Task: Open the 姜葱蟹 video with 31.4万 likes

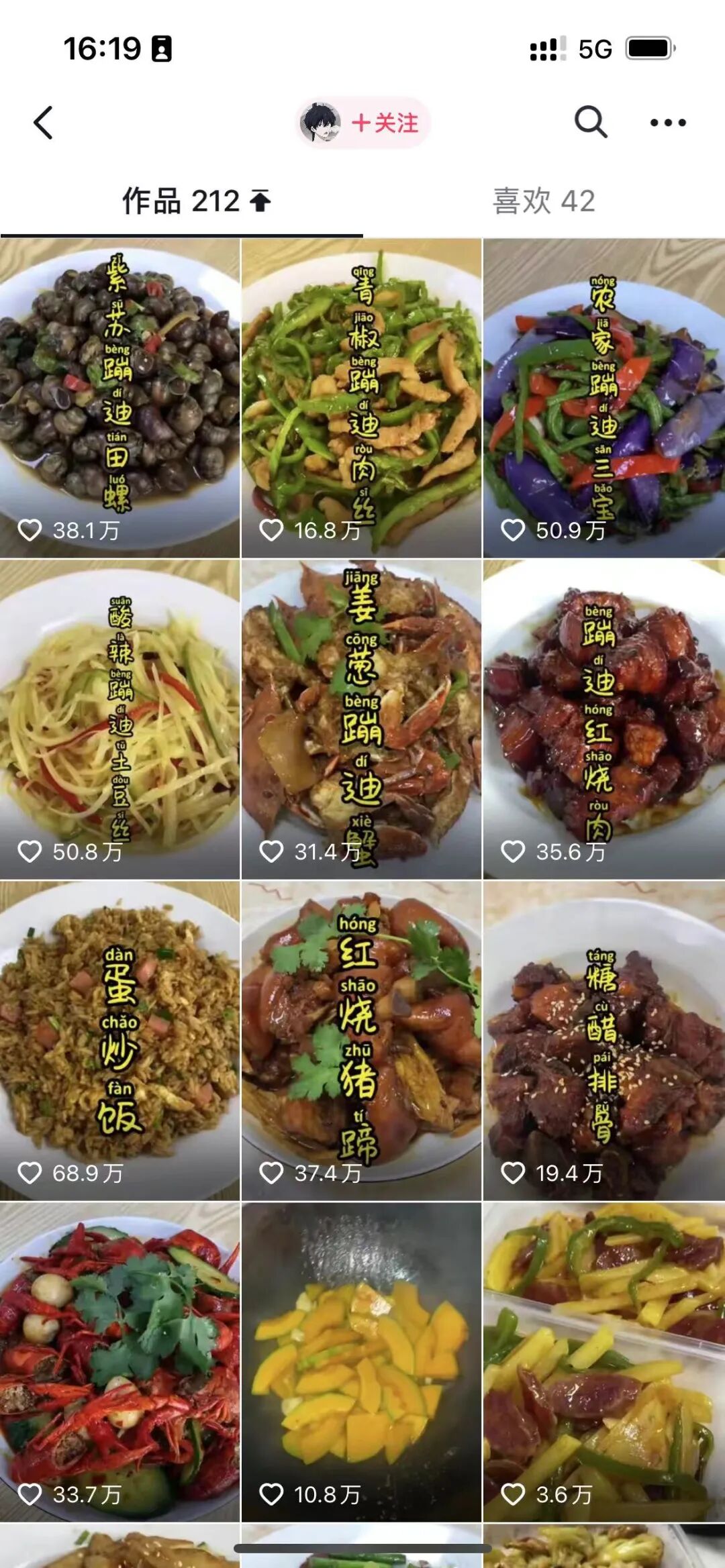Action: 361,720
